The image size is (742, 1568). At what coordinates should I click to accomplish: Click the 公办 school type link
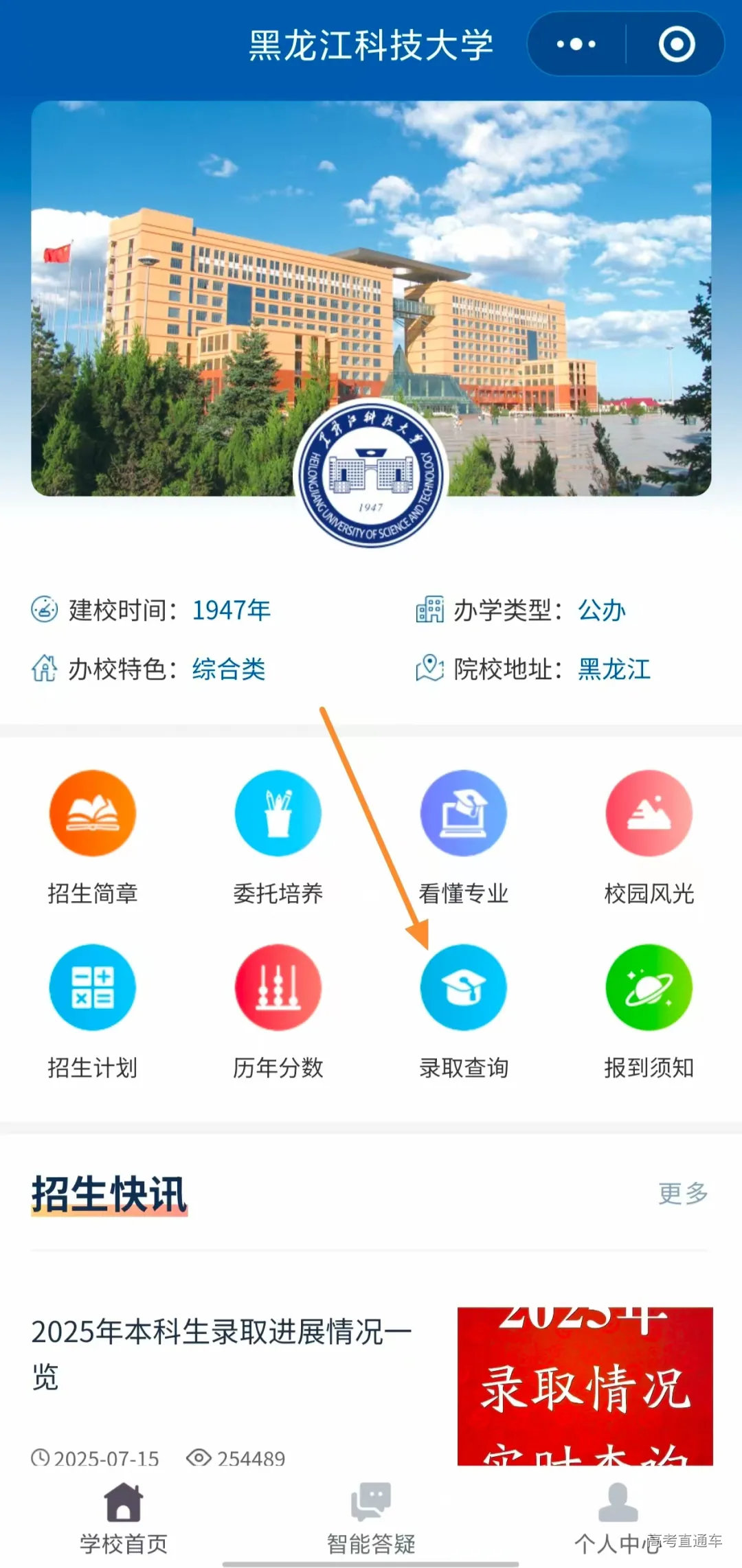(601, 610)
